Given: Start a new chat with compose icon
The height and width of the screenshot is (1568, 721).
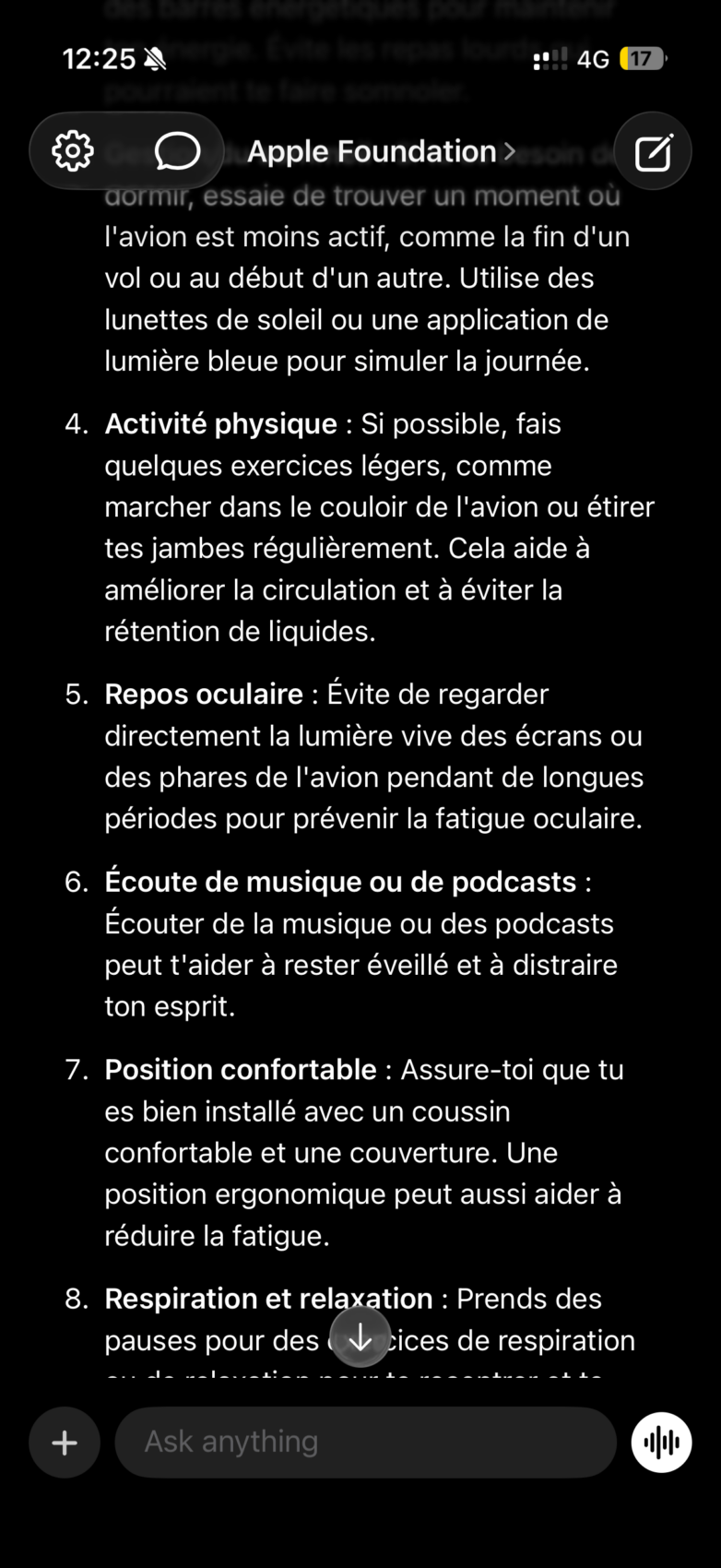Looking at the screenshot, I should (653, 151).
